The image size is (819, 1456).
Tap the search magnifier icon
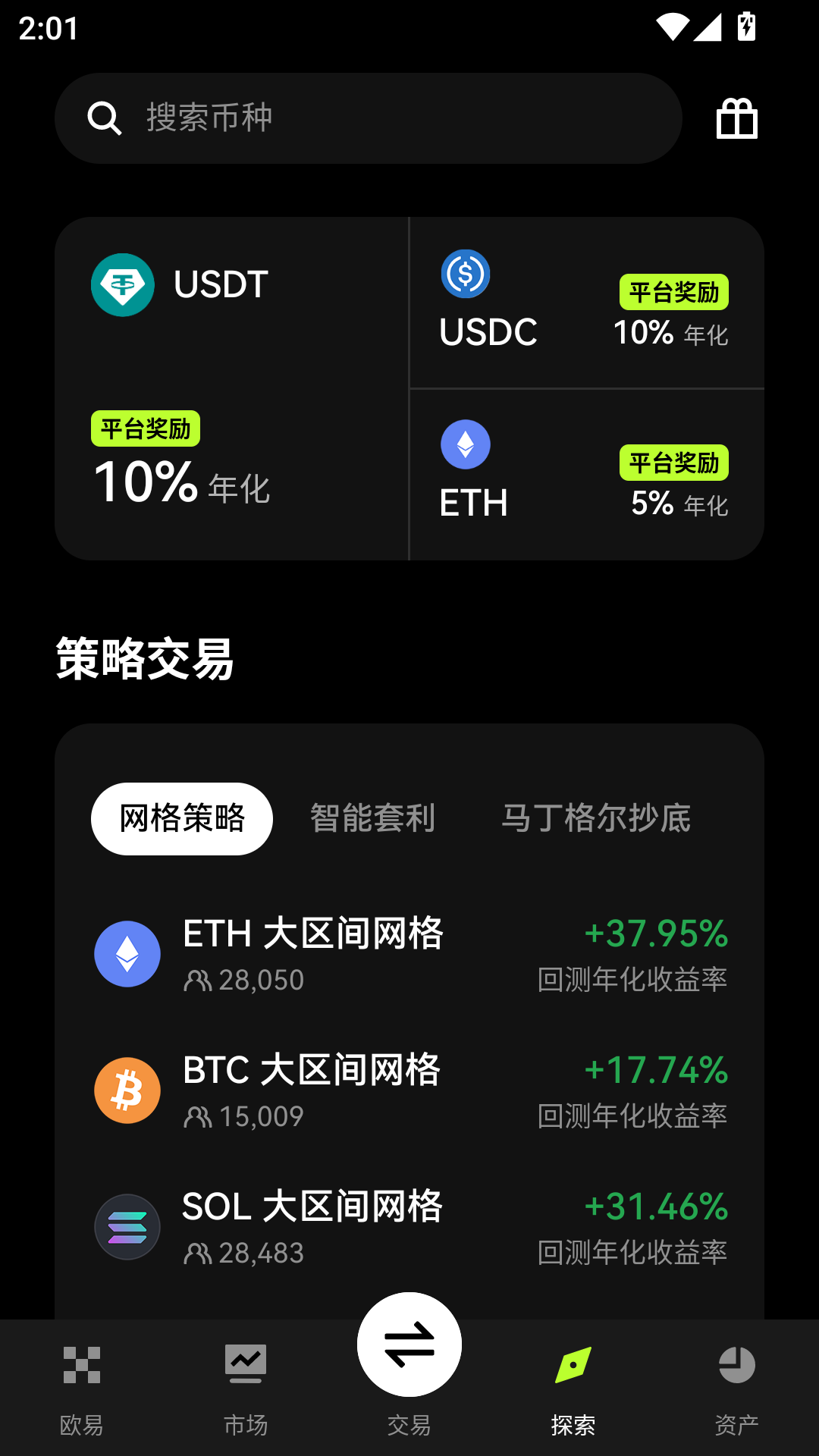coord(105,118)
